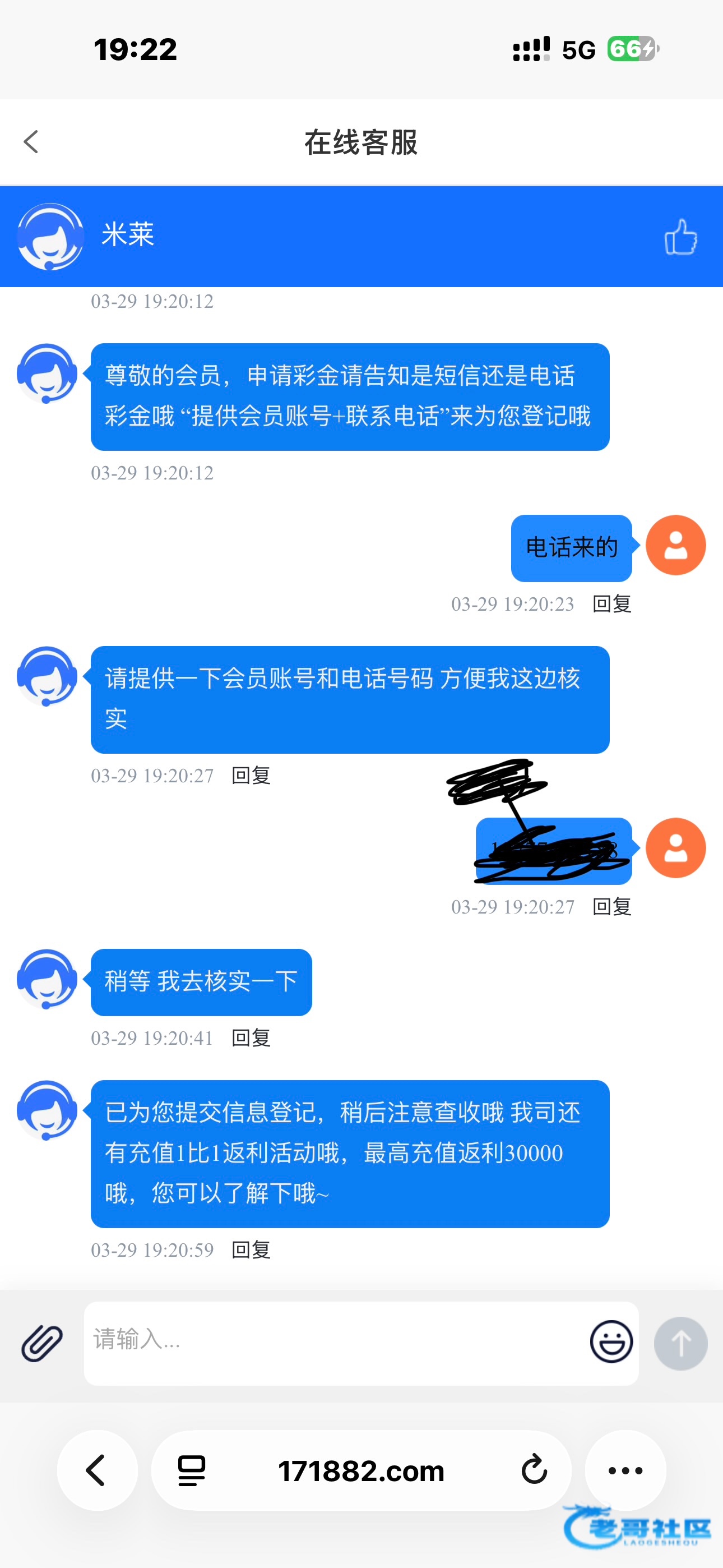Open the emoji picker
The width and height of the screenshot is (723, 1568).
(x=611, y=1342)
